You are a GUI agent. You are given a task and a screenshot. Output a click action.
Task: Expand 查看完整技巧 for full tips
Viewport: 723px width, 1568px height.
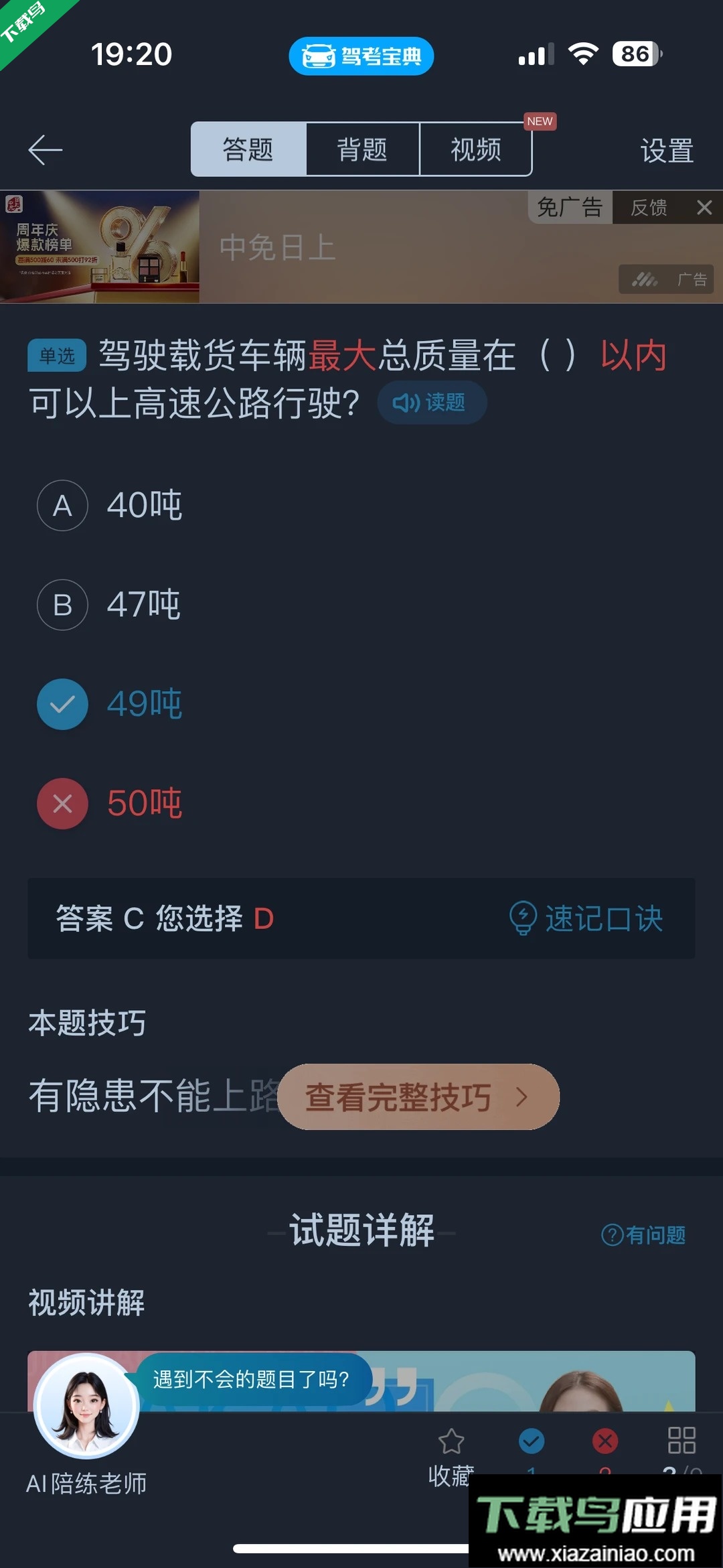tap(419, 1096)
